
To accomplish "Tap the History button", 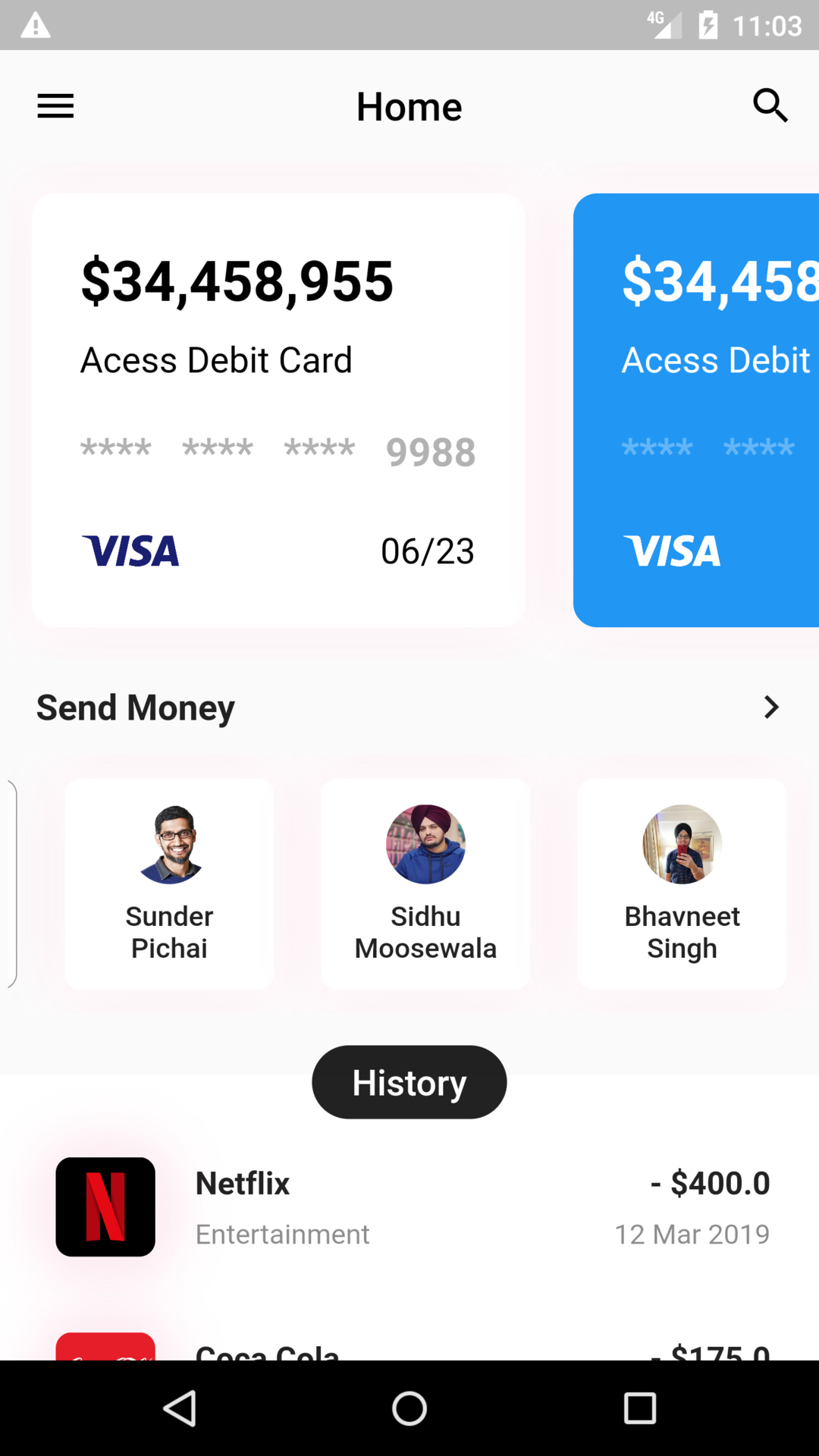I will pyautogui.click(x=409, y=1082).
